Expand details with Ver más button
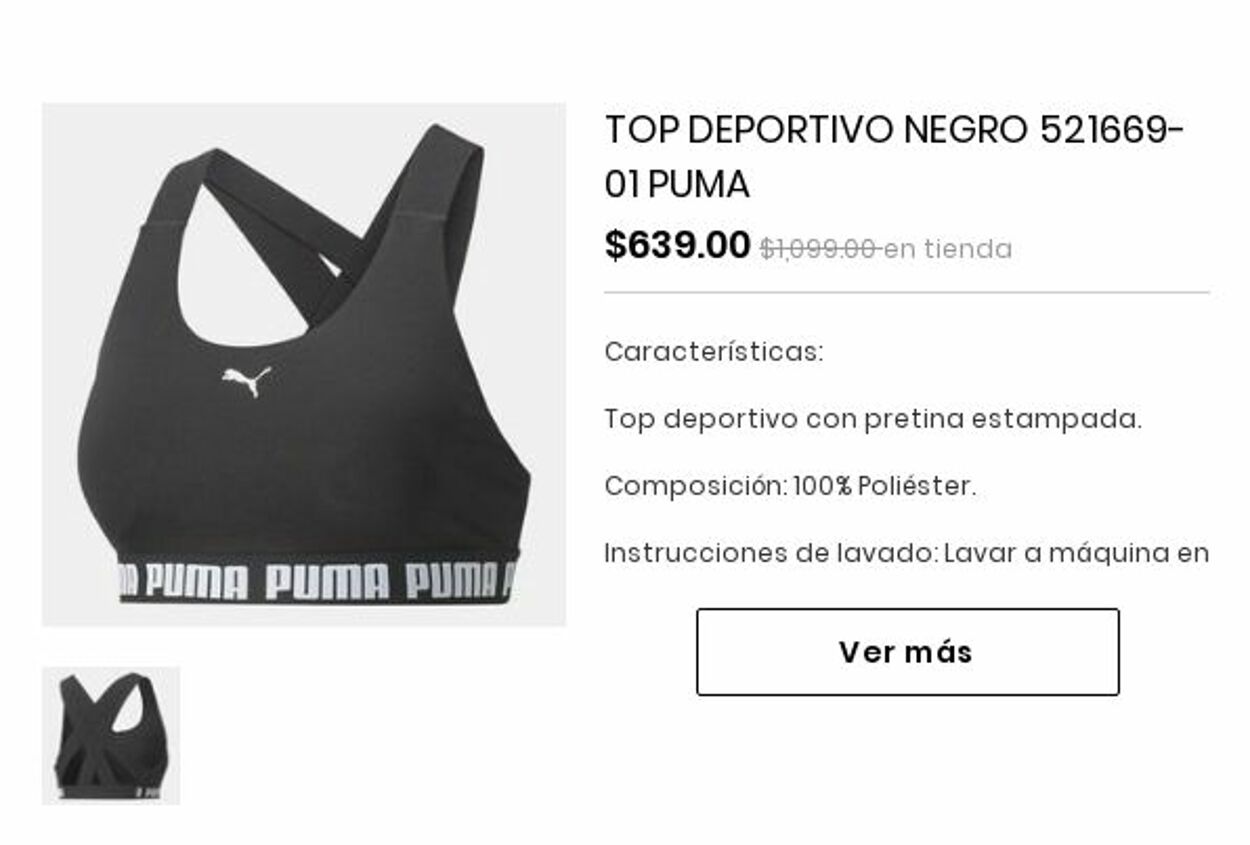This screenshot has height=845, width=1250. click(907, 652)
